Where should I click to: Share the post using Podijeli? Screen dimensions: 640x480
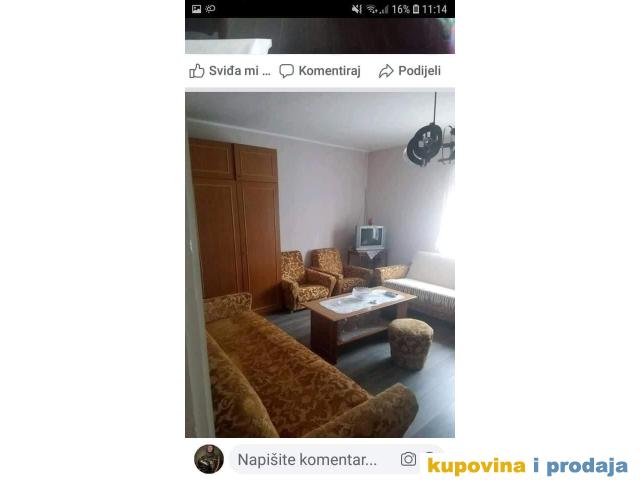tap(409, 71)
